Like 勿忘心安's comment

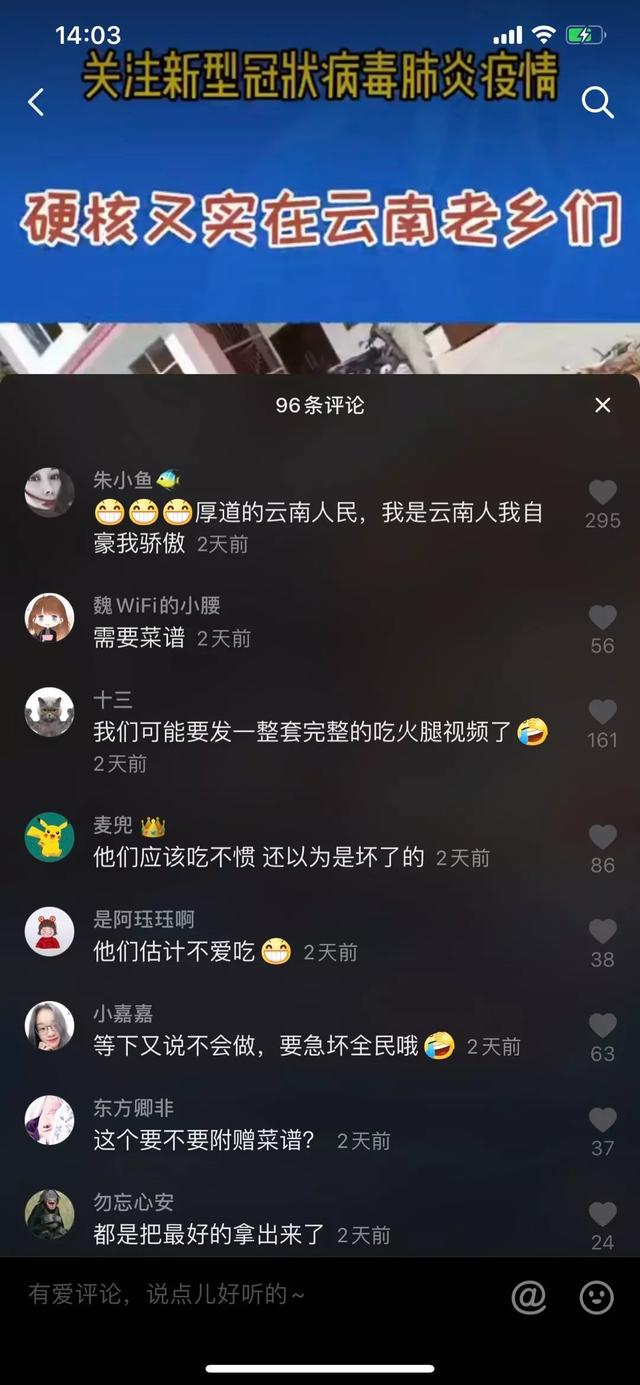[602, 1214]
